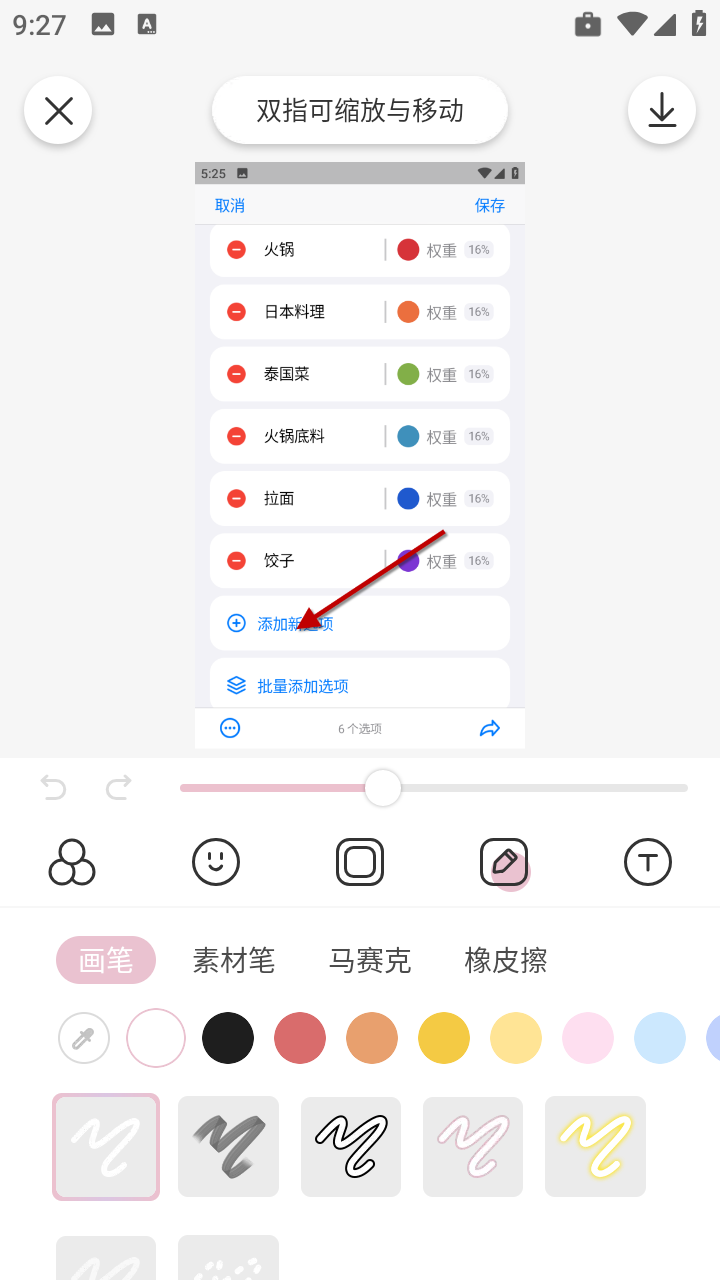This screenshot has width=720, height=1280.
Task: Open the frame border tool
Action: click(360, 862)
